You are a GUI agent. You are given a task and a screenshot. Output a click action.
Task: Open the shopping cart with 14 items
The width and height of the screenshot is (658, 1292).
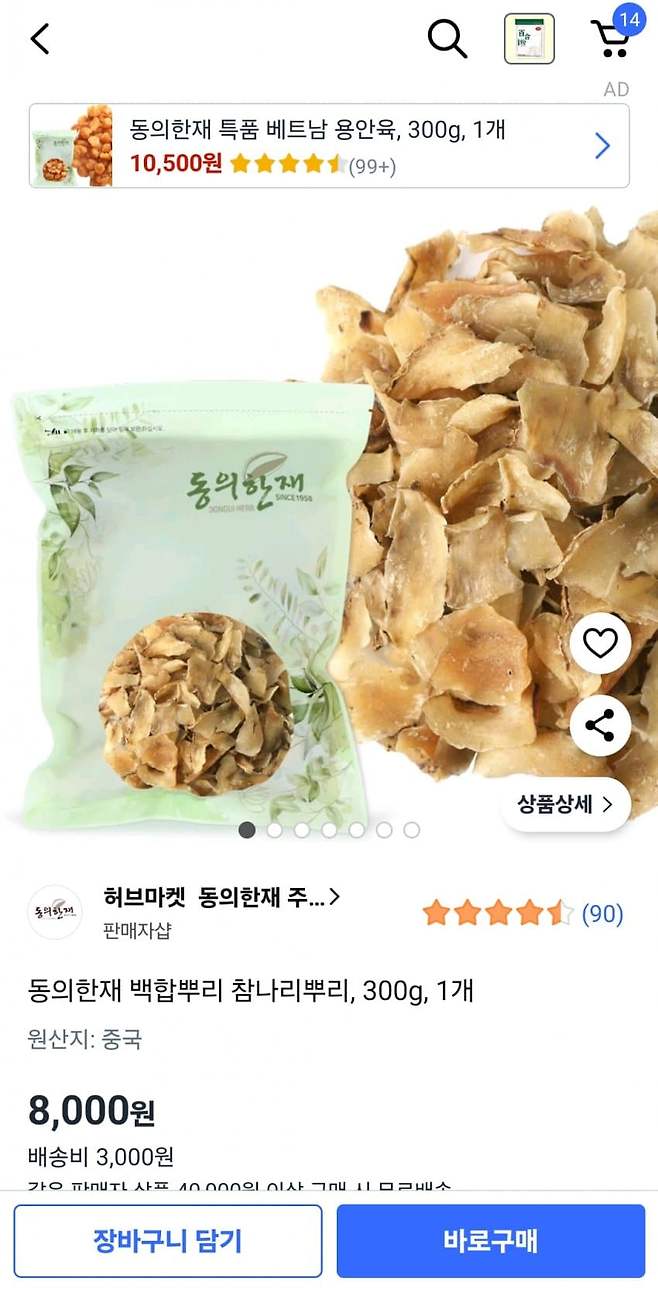click(612, 38)
